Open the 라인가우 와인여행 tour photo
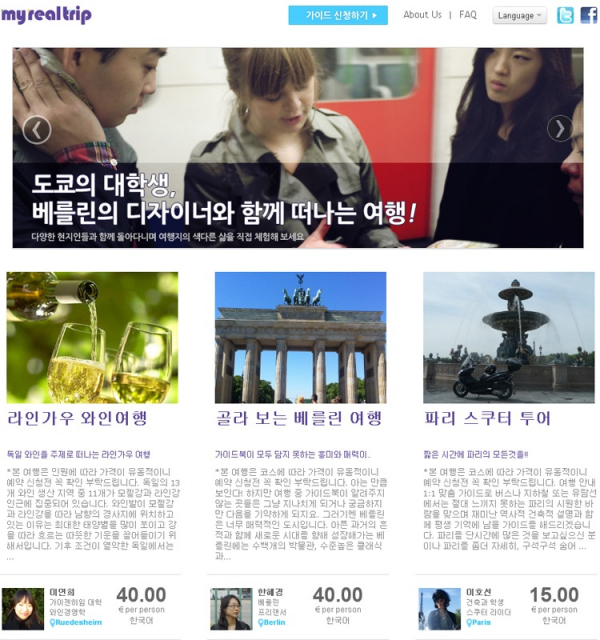Viewport: 600px width, 640px height. coord(92,337)
